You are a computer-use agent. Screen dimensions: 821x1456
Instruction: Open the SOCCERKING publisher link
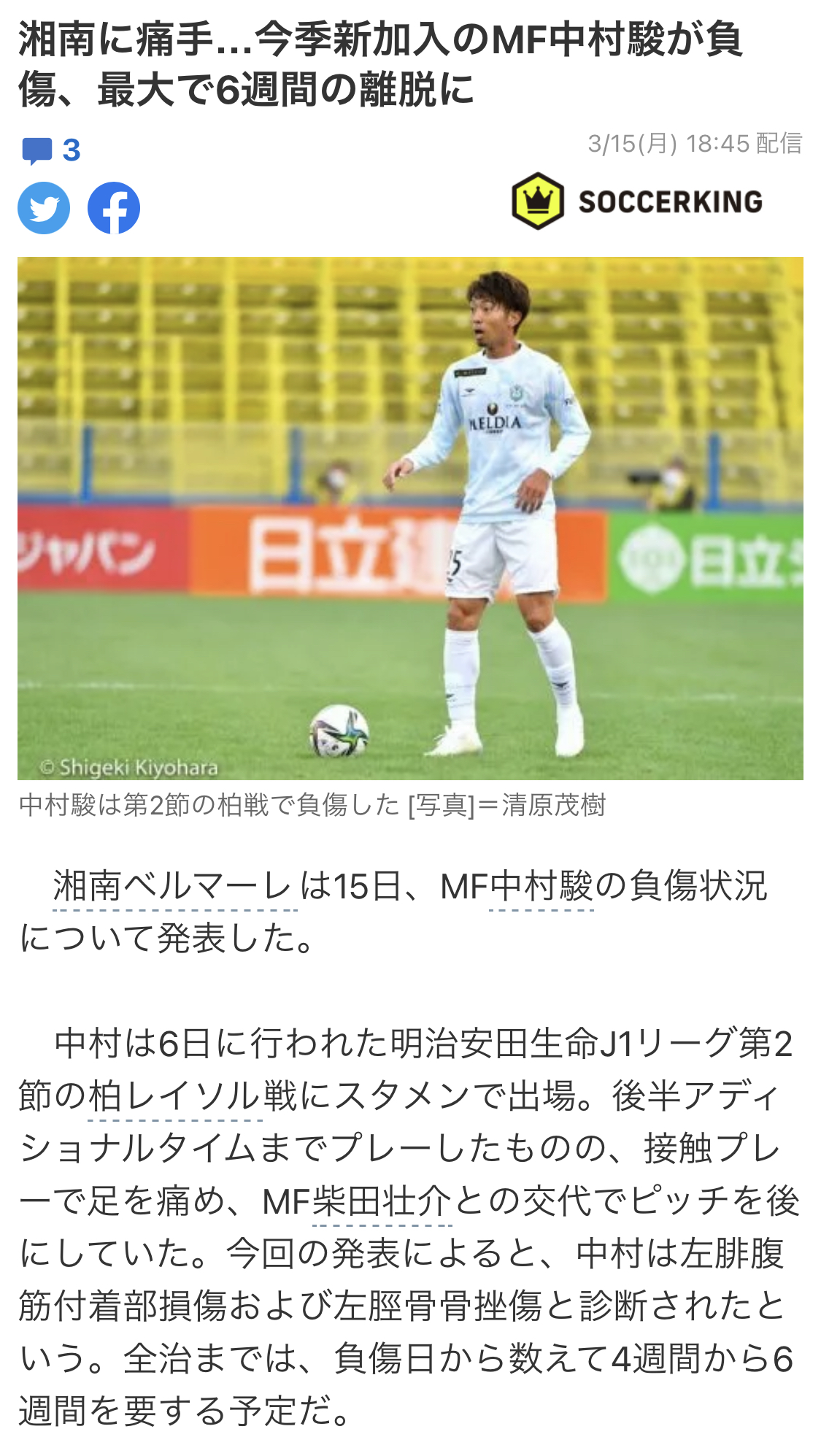click(637, 201)
